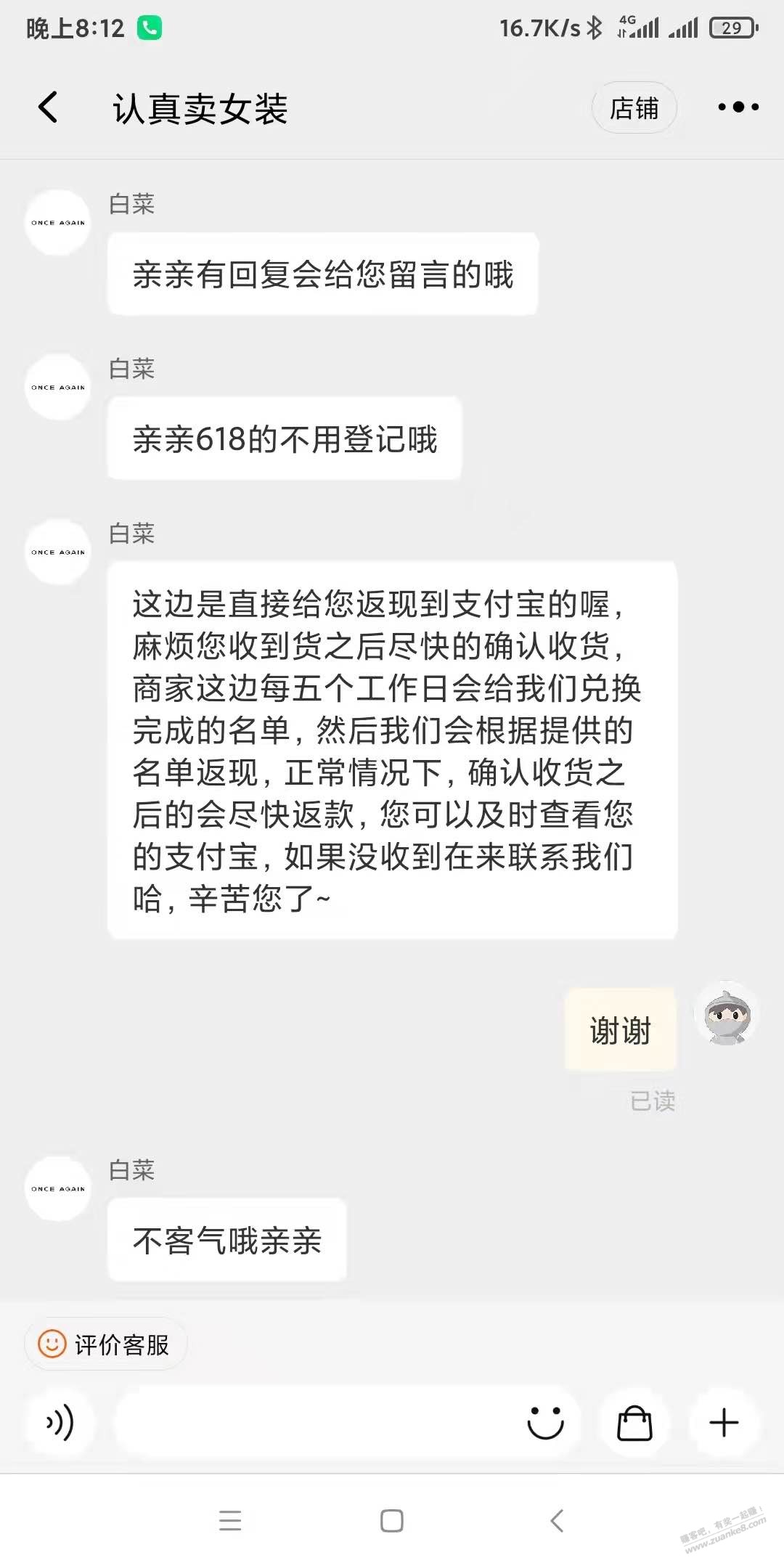Tap the system home button
Screen dimensions: 784x1568
point(392,1520)
